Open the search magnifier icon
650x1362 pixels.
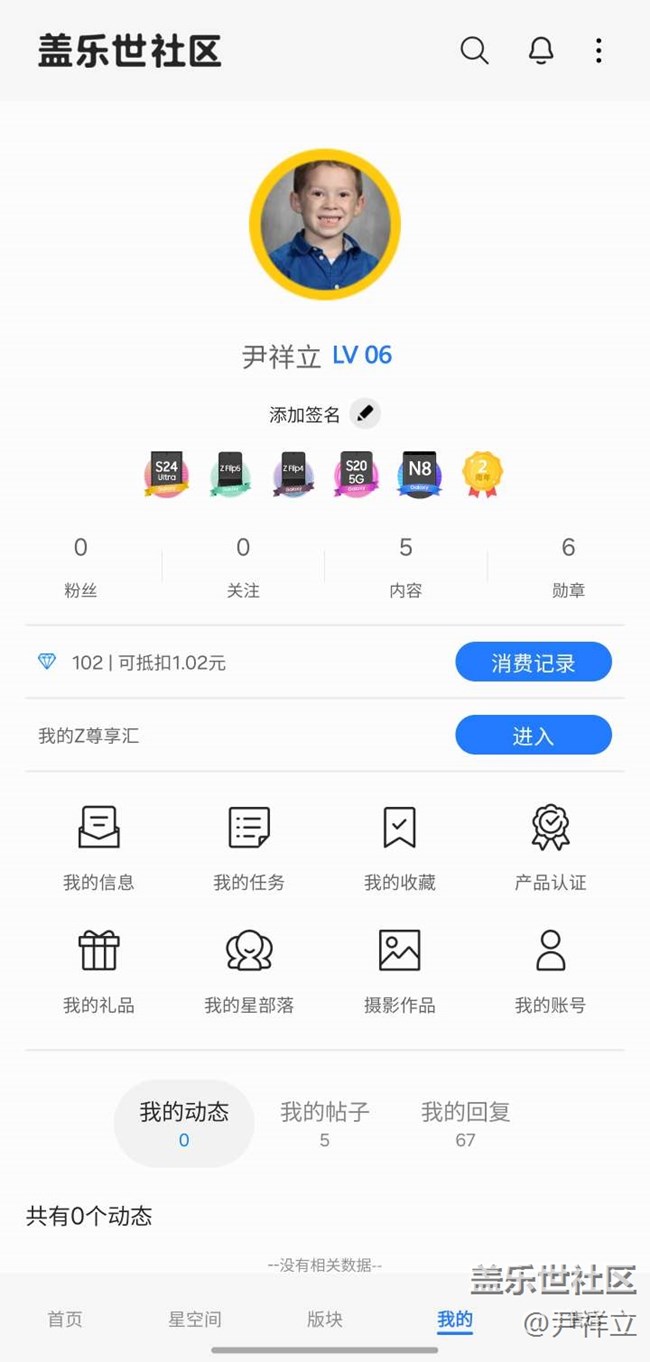tap(474, 50)
